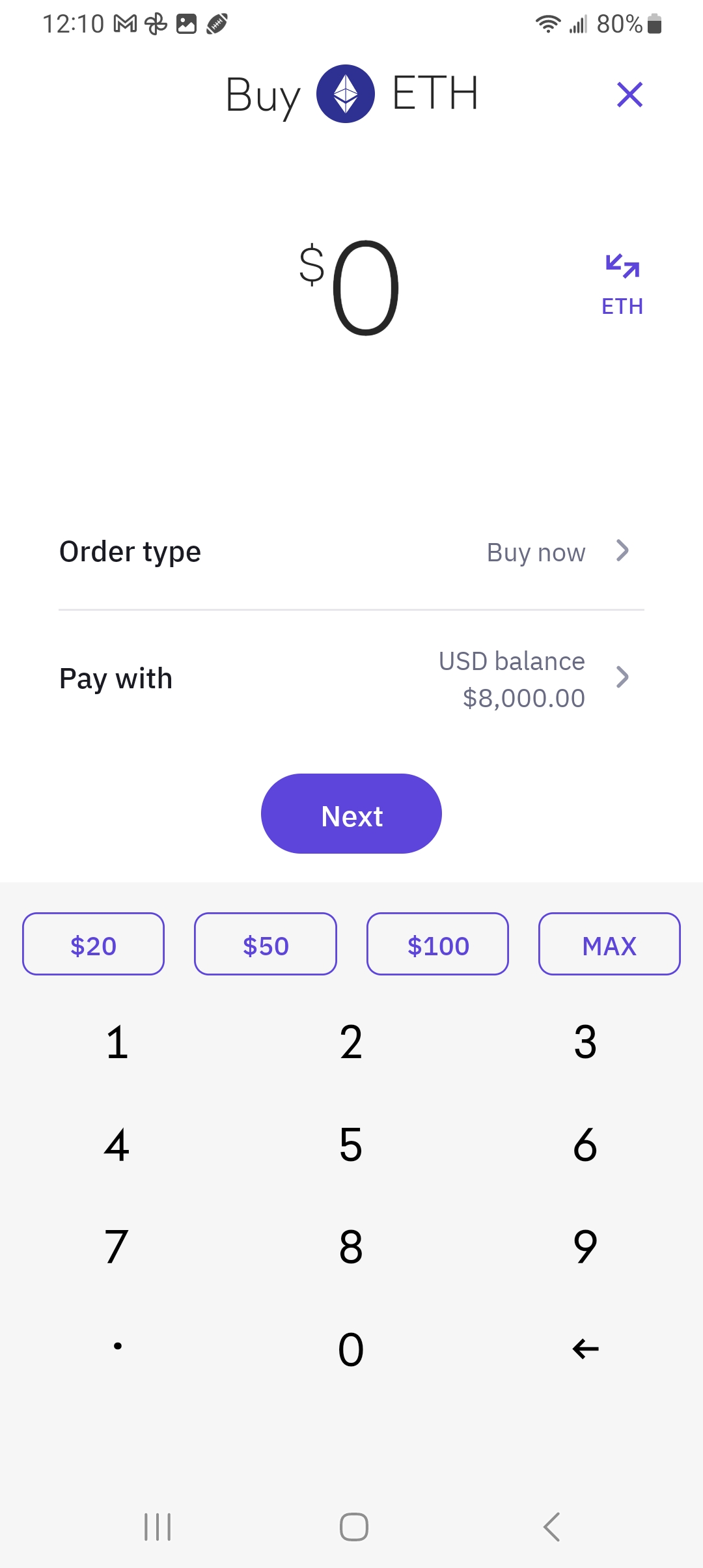Tap the number 5 key
The width and height of the screenshot is (703, 1568).
[x=351, y=1145]
